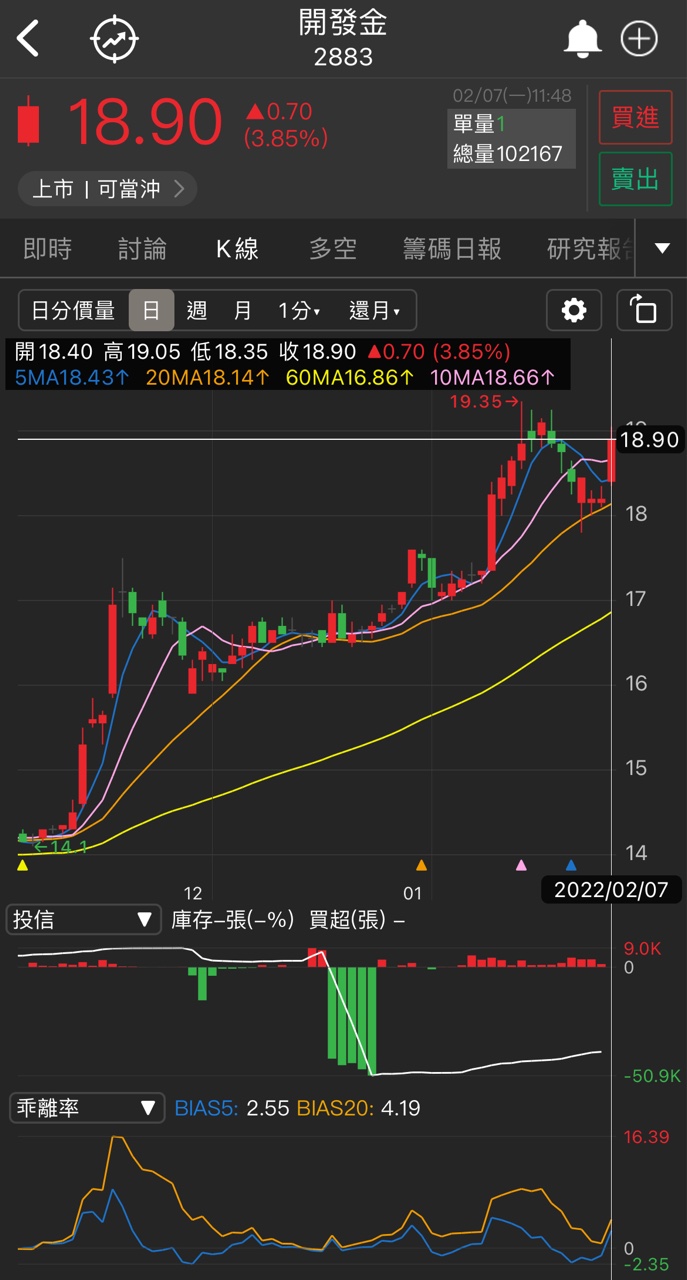Switch to the 籌碼日報 tab
Image resolution: width=687 pixels, height=1280 pixels.
coord(452,249)
